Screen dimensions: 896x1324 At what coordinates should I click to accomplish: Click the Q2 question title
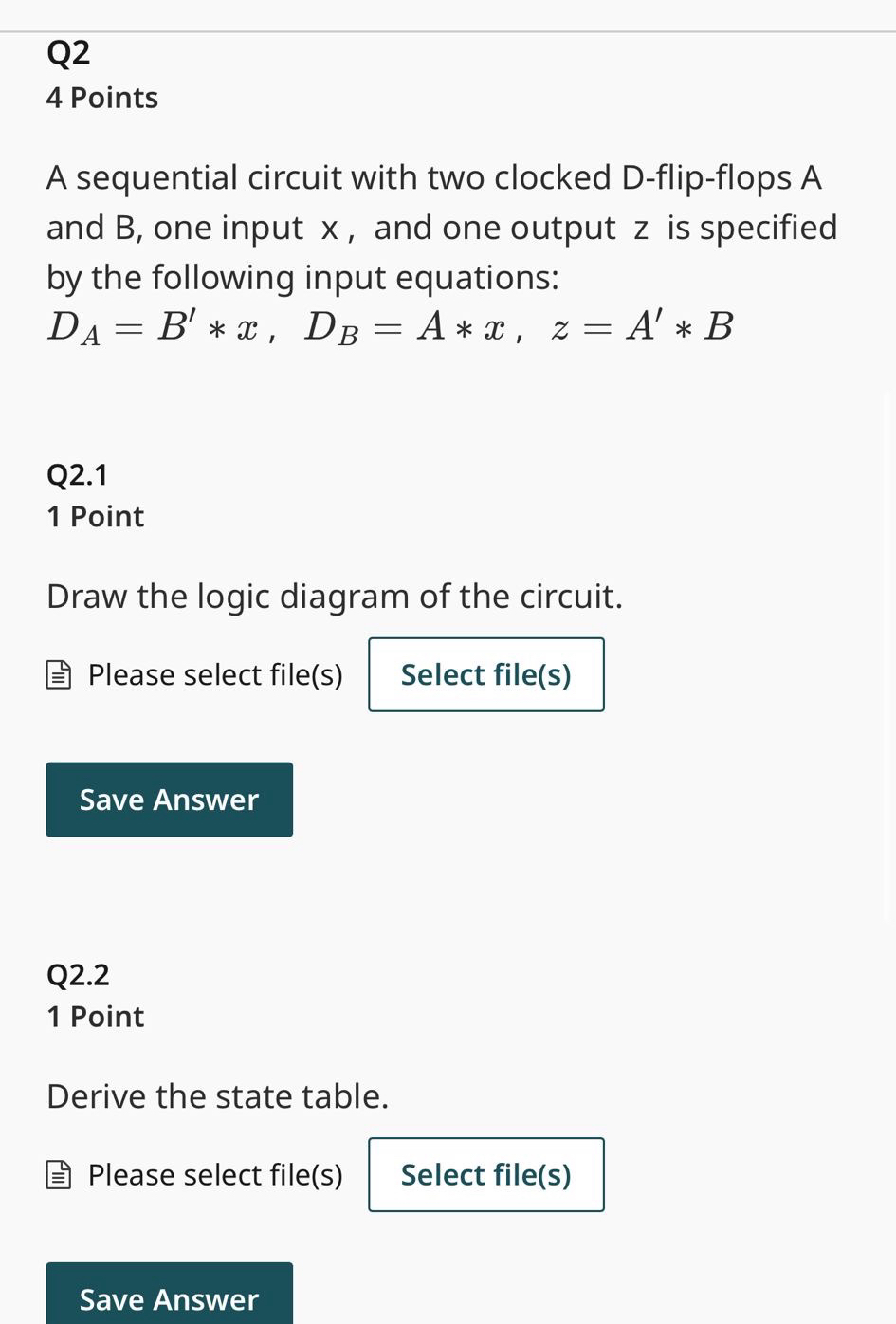(67, 51)
